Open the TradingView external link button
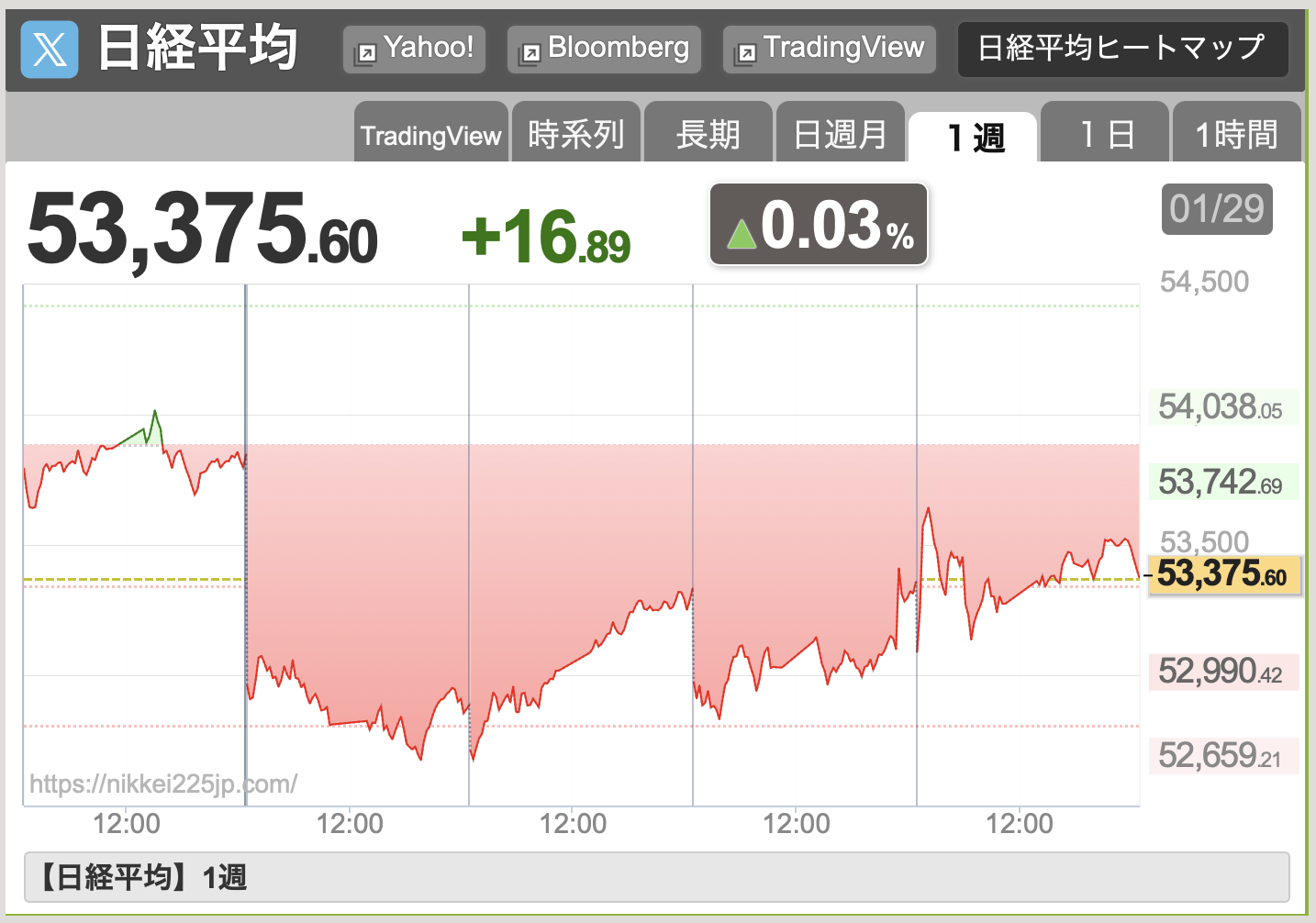1316x923 pixels. pos(829,49)
